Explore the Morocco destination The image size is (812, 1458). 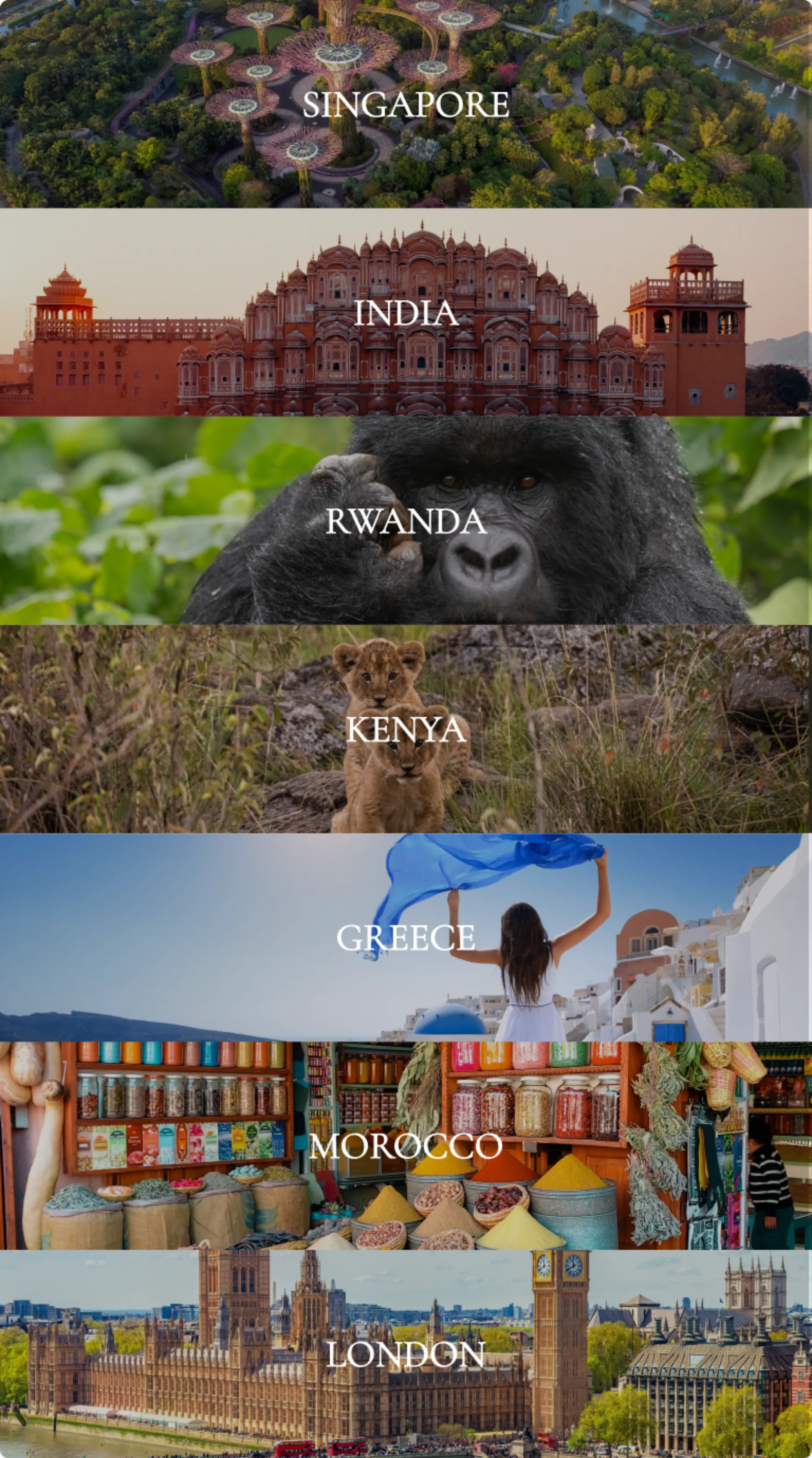click(406, 1146)
